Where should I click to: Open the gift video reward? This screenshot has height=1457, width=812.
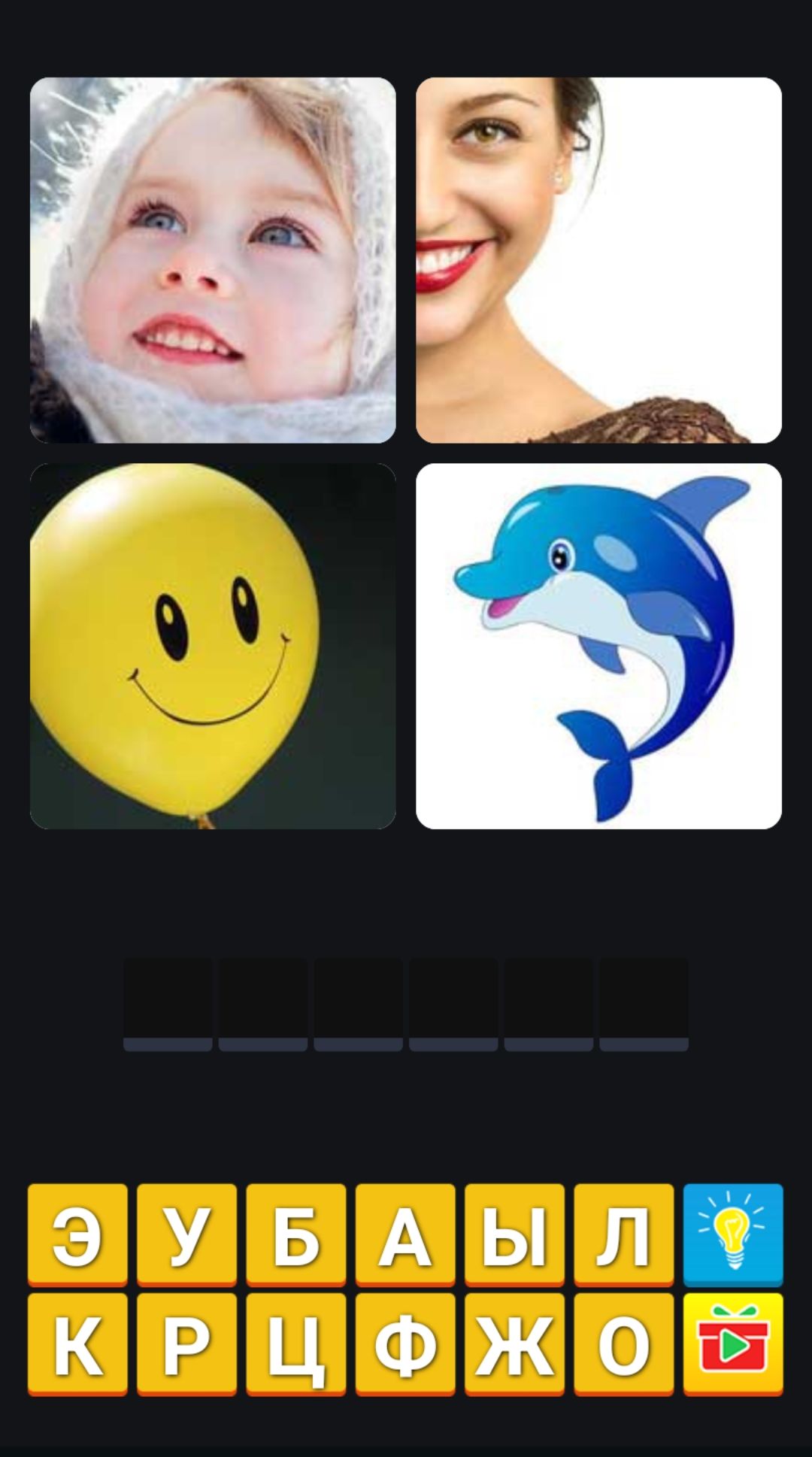click(733, 1343)
